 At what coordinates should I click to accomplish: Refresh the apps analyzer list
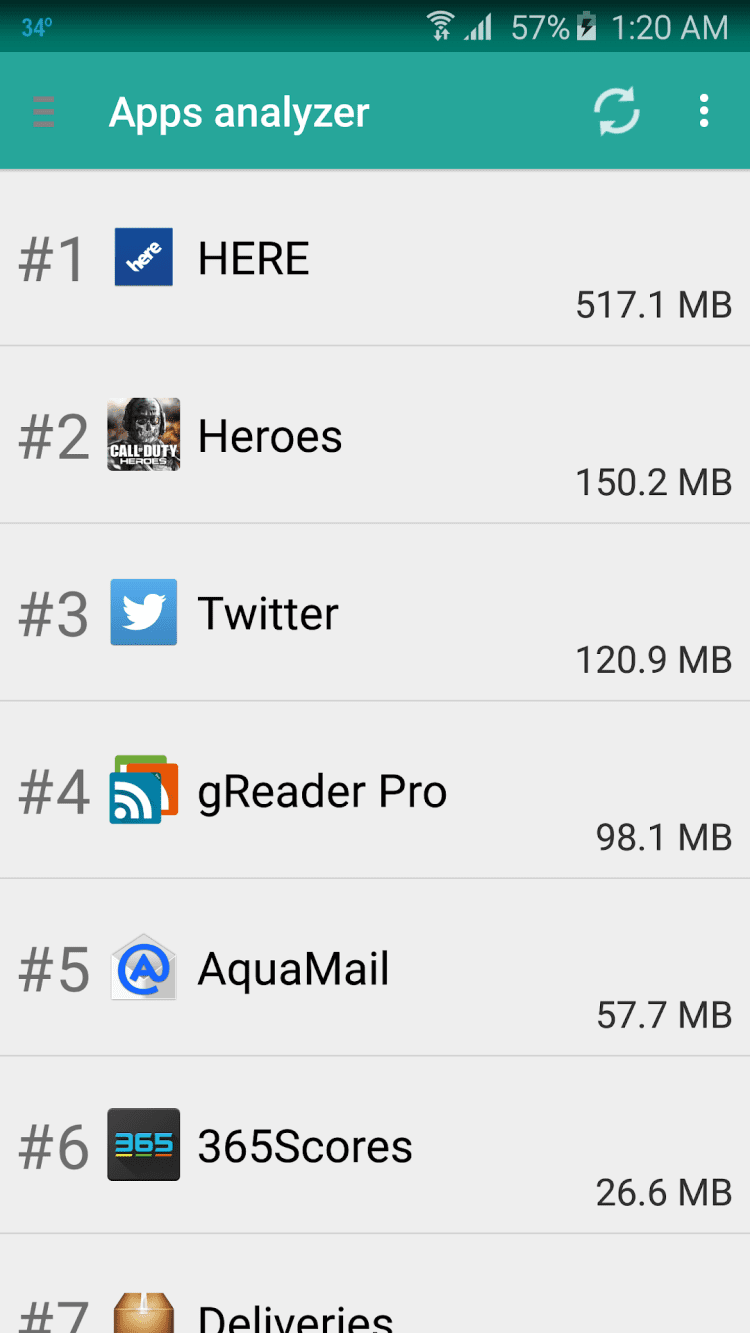(616, 111)
